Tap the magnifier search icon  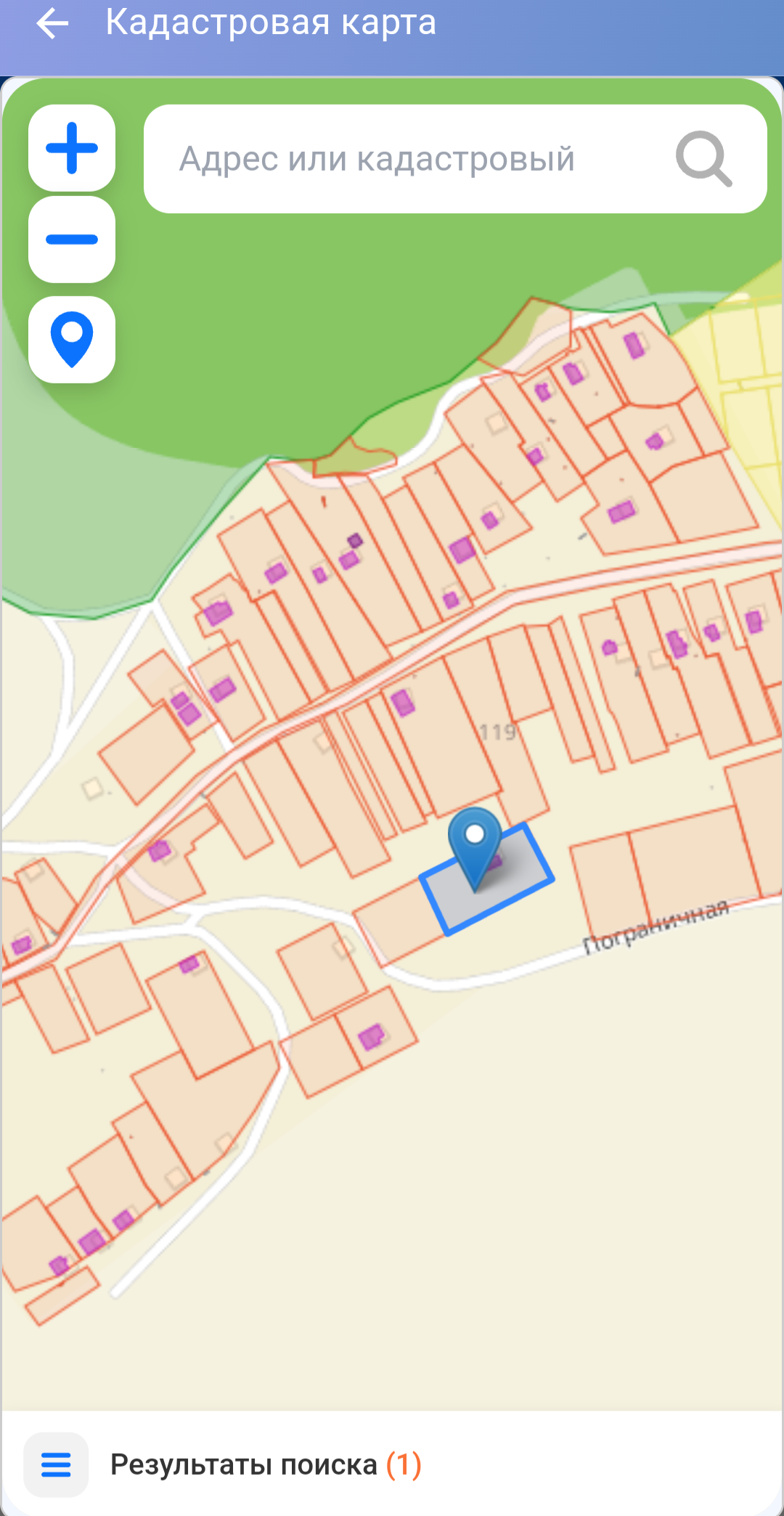click(703, 159)
